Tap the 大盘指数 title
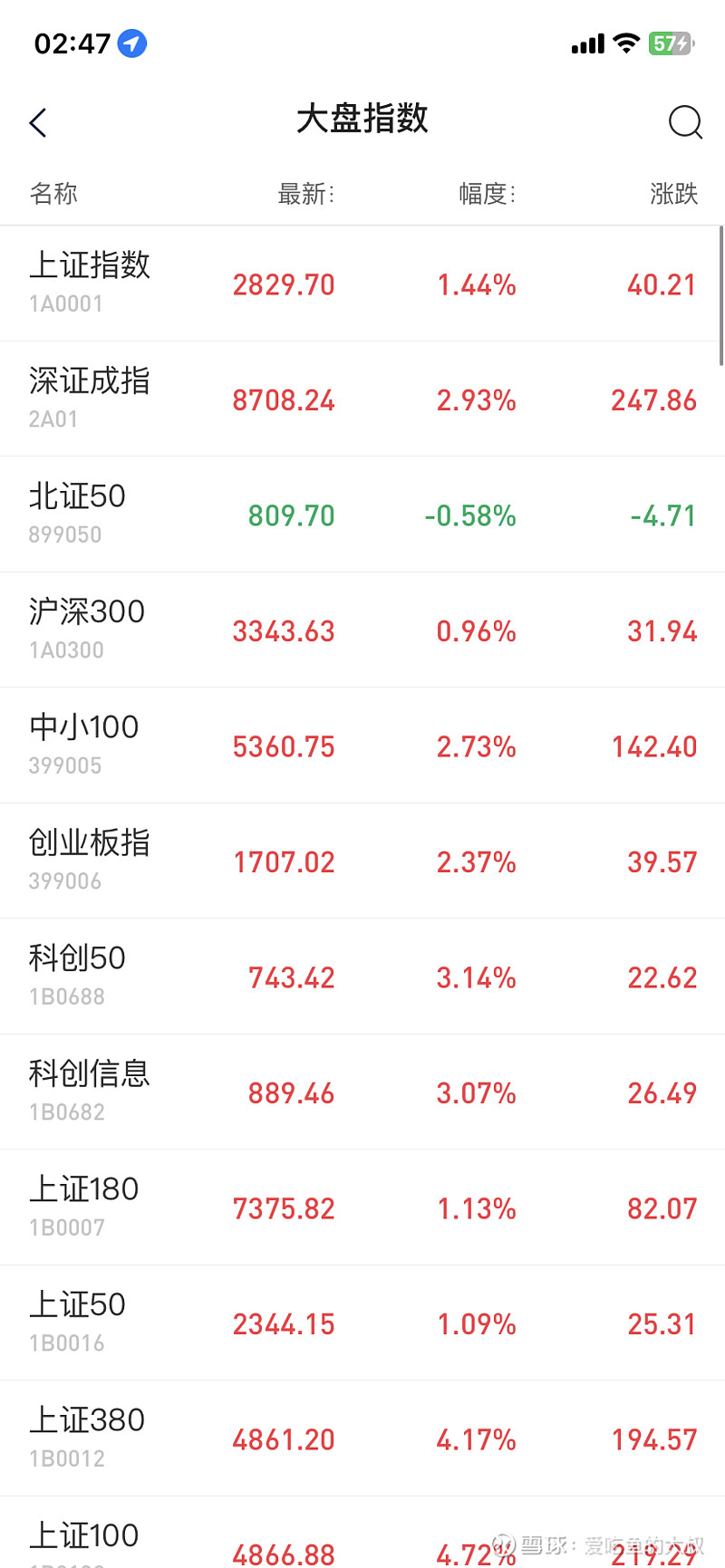 362,120
